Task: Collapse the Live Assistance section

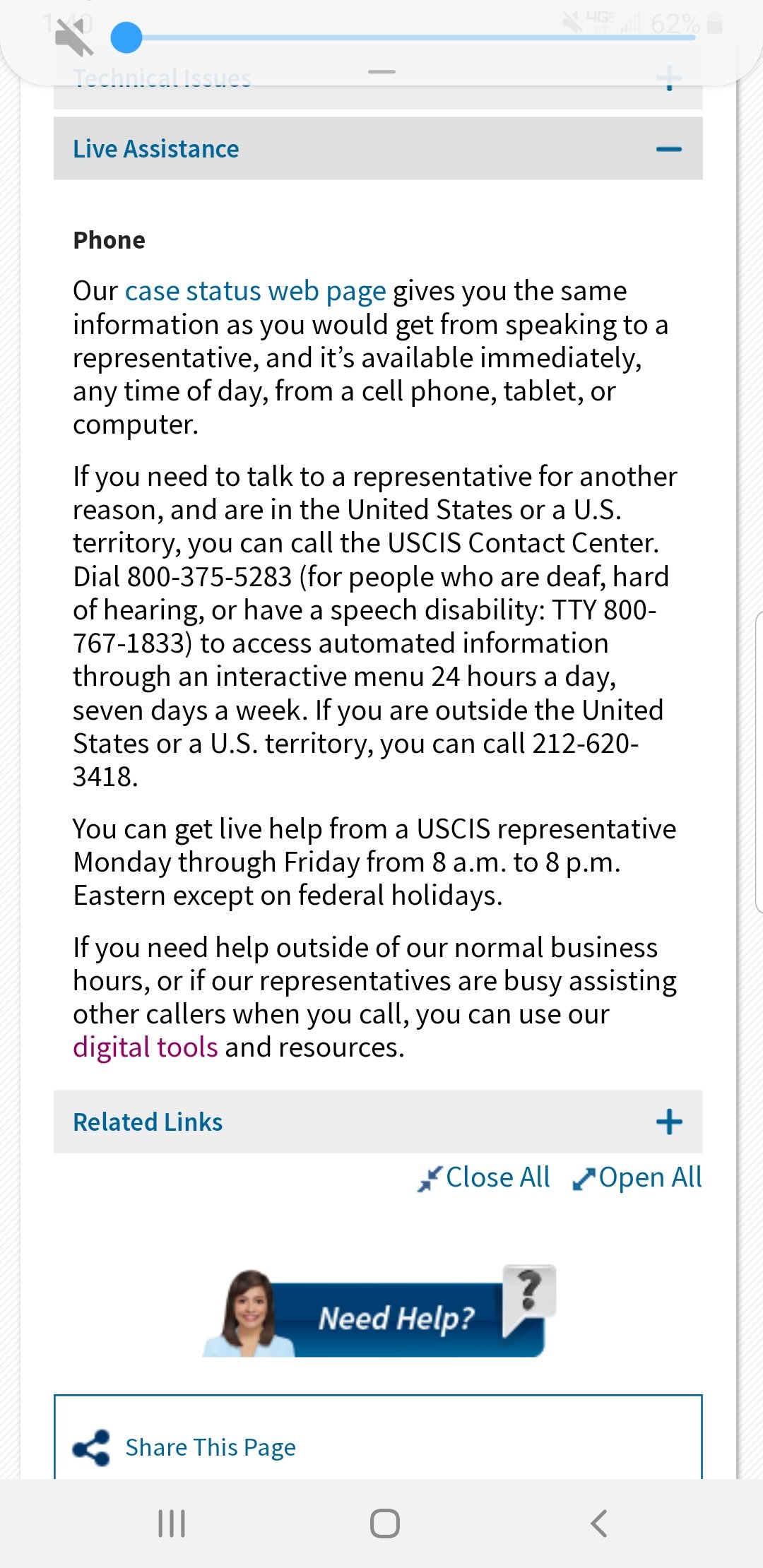Action: tap(668, 149)
